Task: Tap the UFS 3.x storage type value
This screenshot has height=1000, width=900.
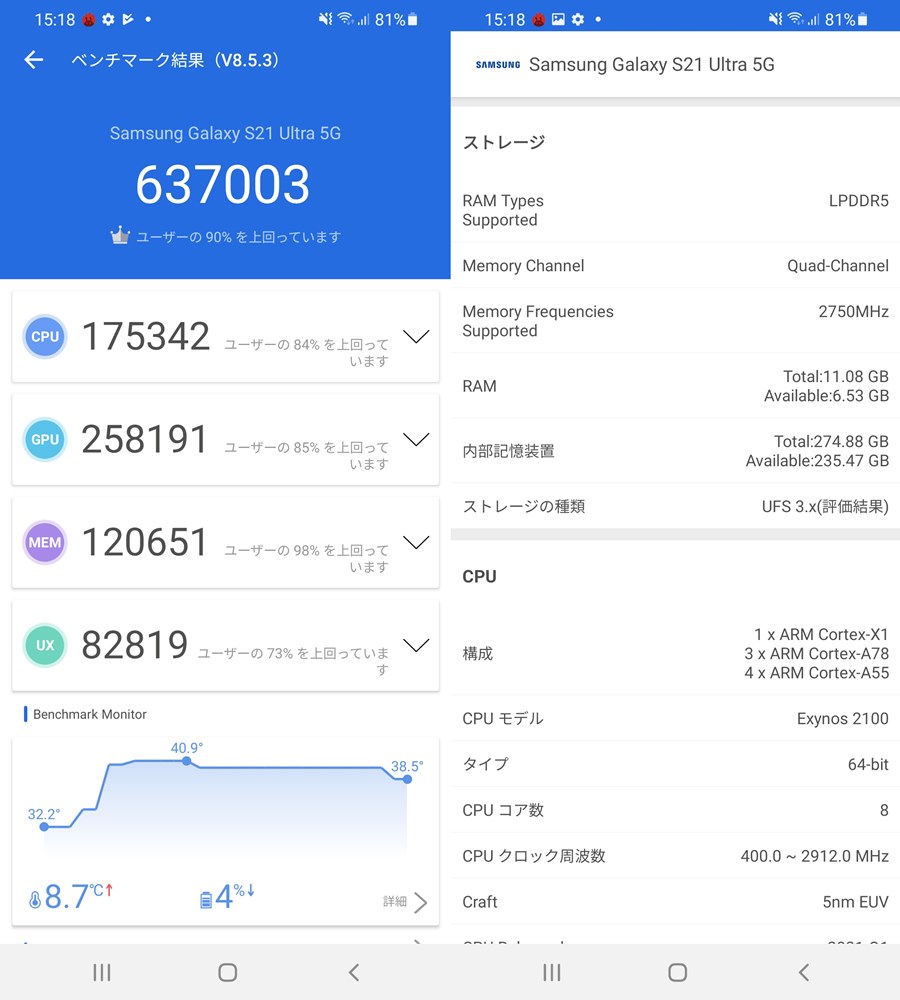Action: [x=823, y=506]
